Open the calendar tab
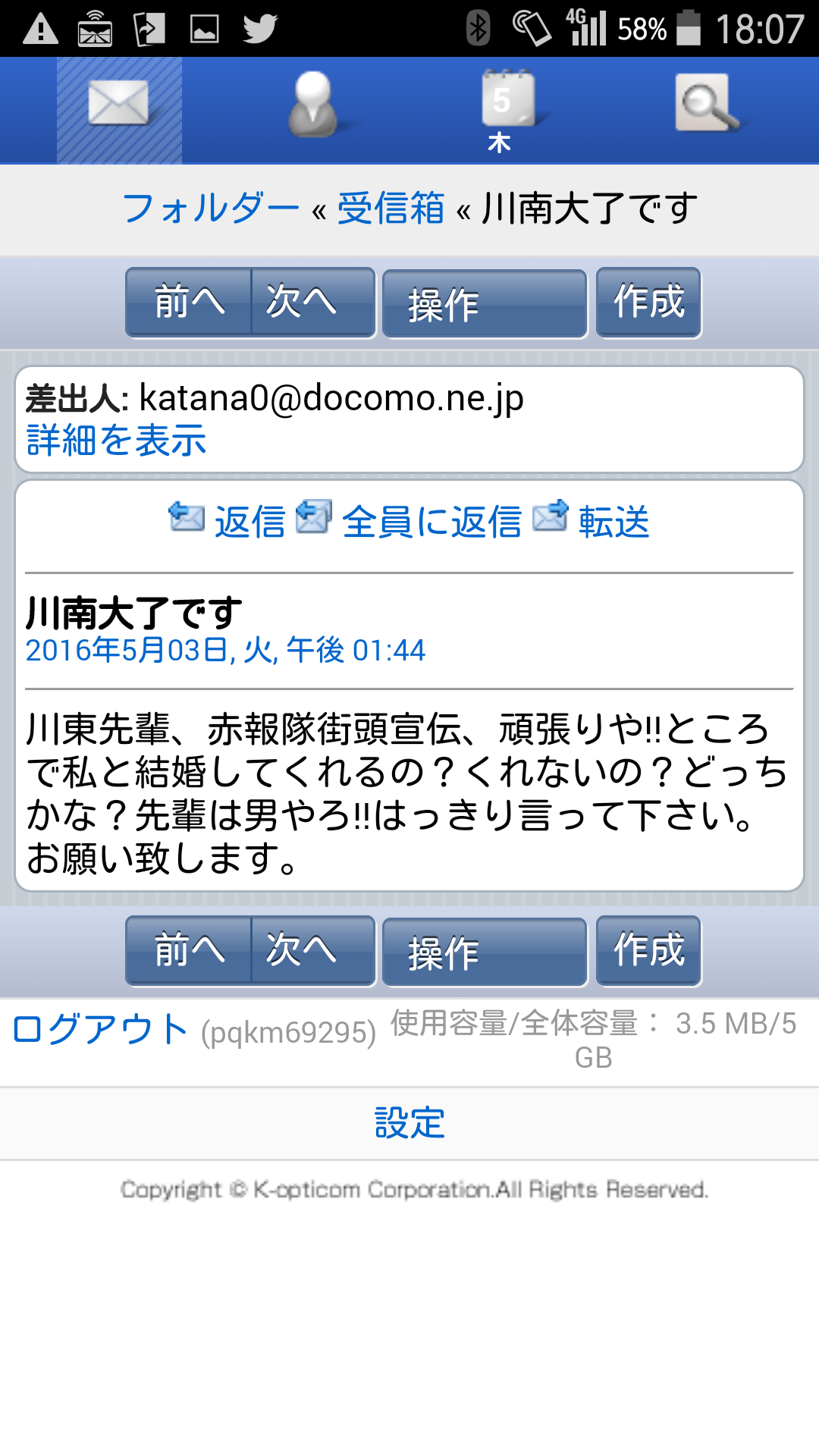The image size is (819, 1456). click(x=507, y=110)
